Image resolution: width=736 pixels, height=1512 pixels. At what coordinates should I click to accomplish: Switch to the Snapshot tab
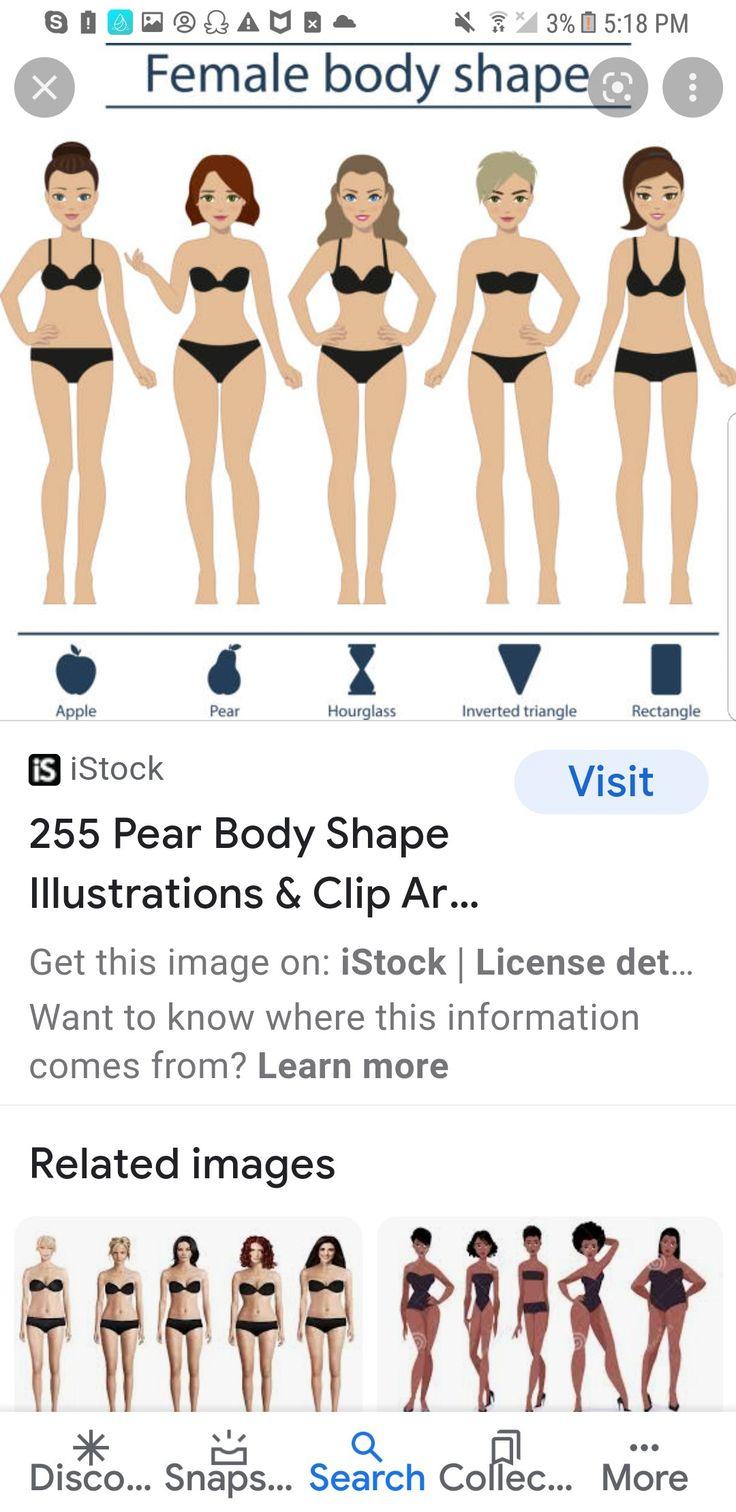click(x=228, y=1462)
